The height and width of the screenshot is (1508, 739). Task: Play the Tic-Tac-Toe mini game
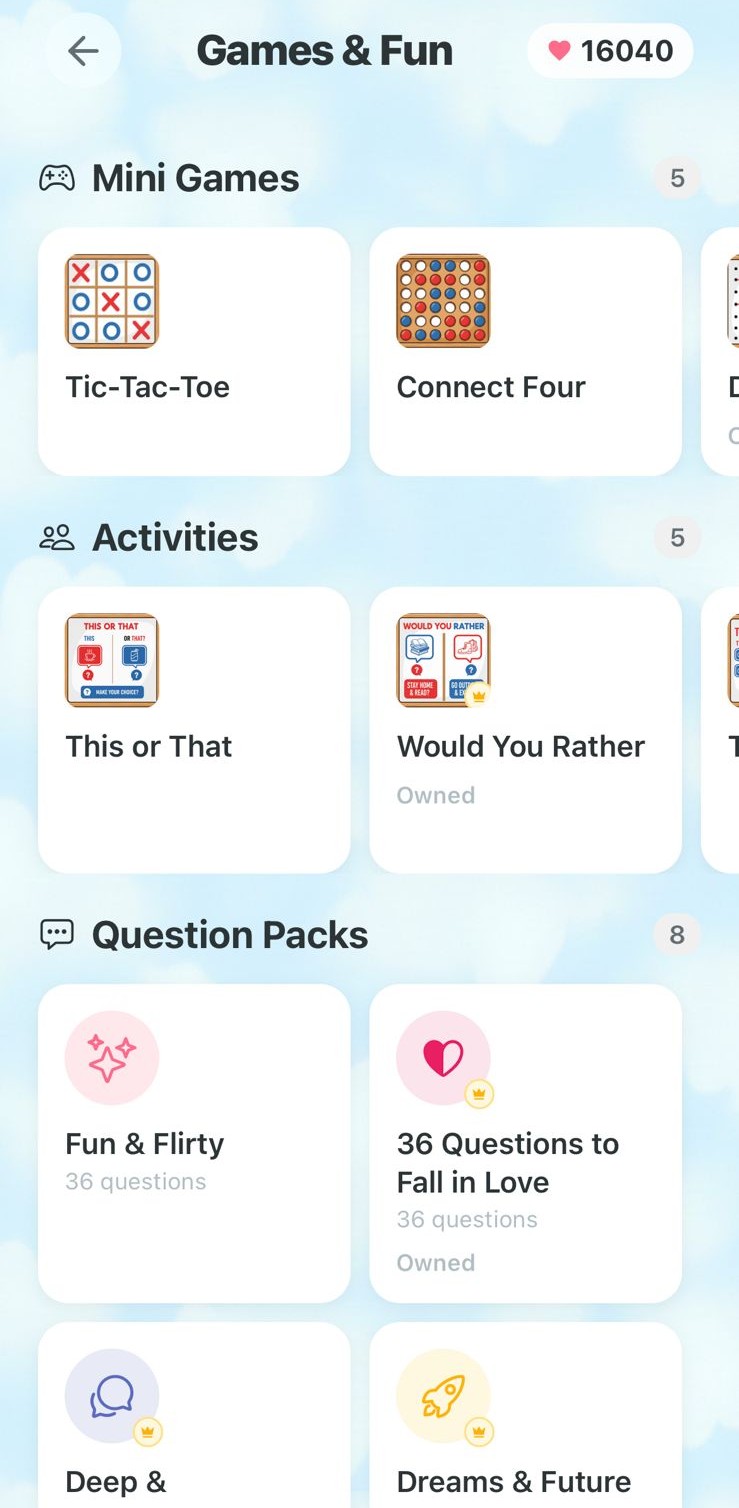pyautogui.click(x=194, y=351)
